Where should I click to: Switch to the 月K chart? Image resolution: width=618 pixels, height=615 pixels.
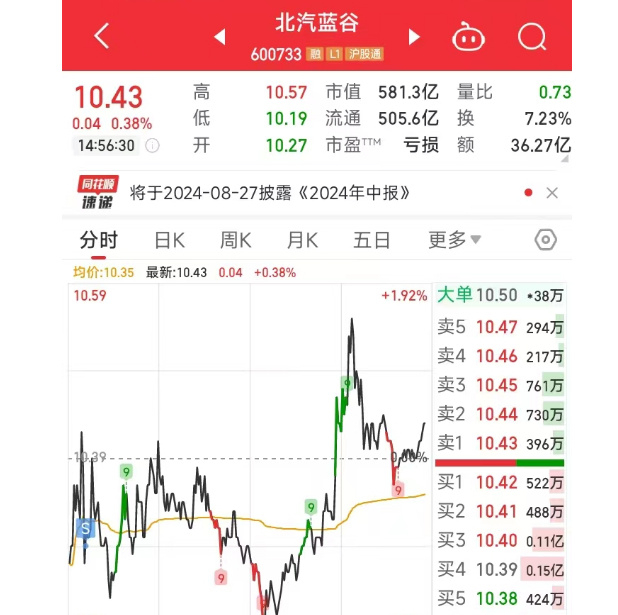[x=302, y=240]
